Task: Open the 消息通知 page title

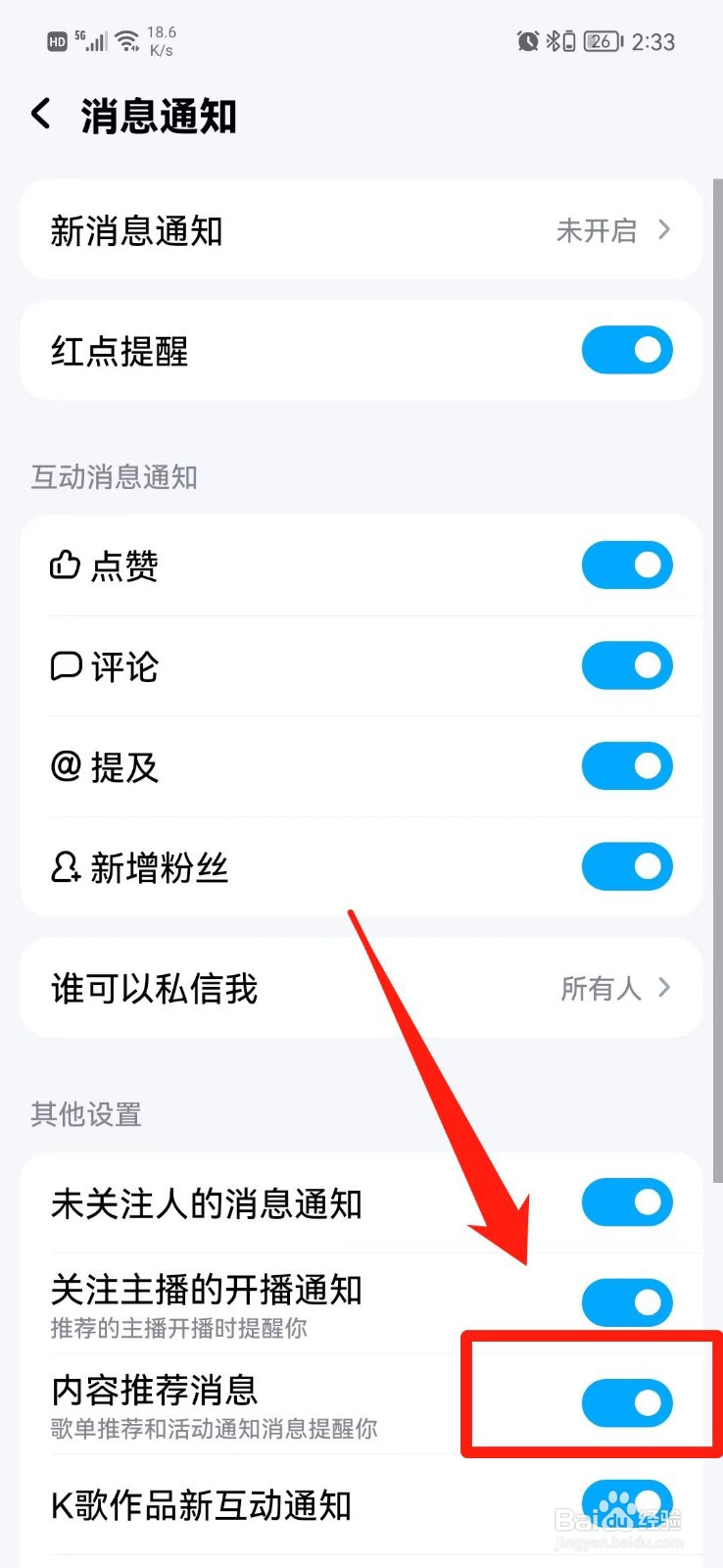Action: [x=159, y=116]
